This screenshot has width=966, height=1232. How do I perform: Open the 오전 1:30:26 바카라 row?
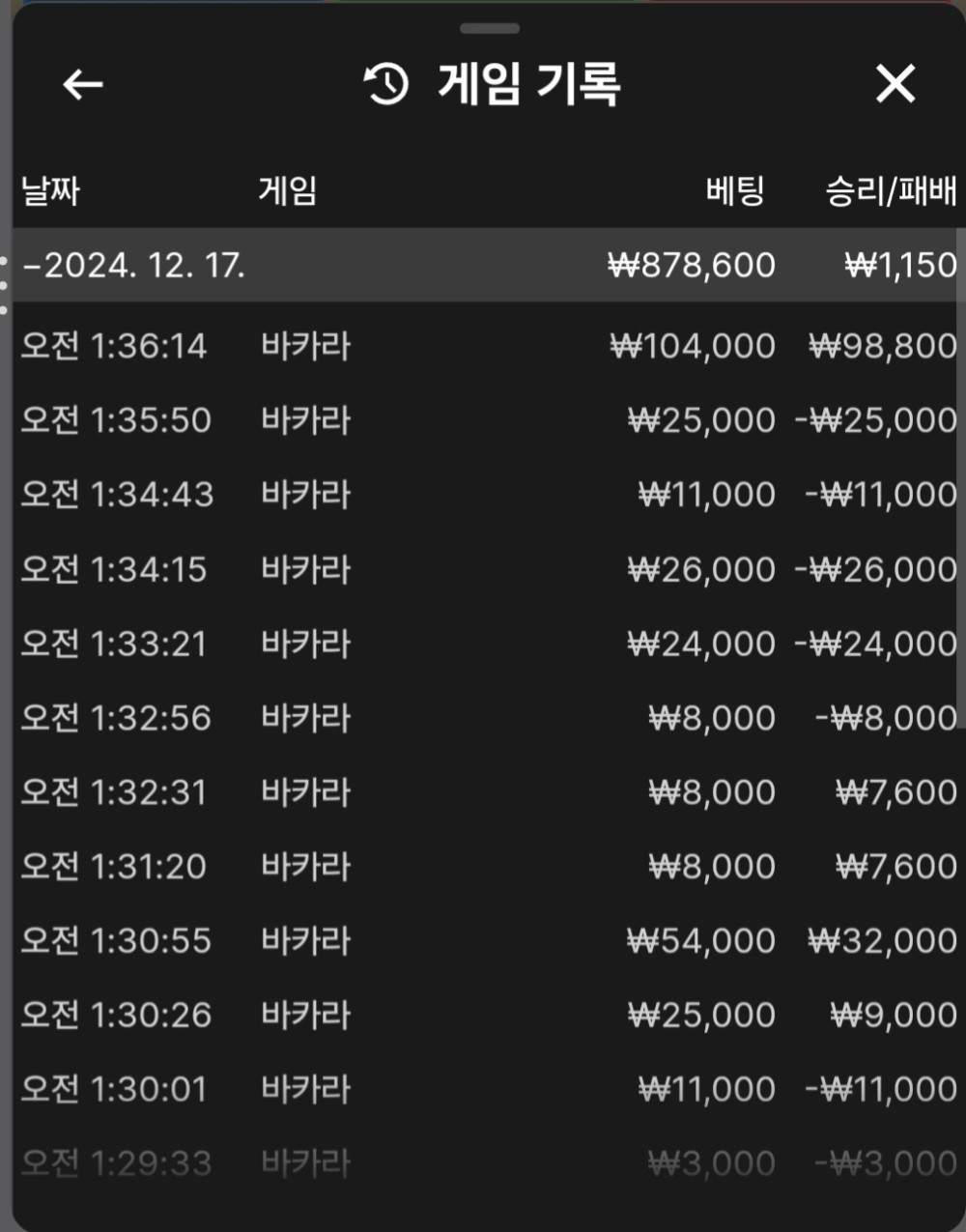483,1016
